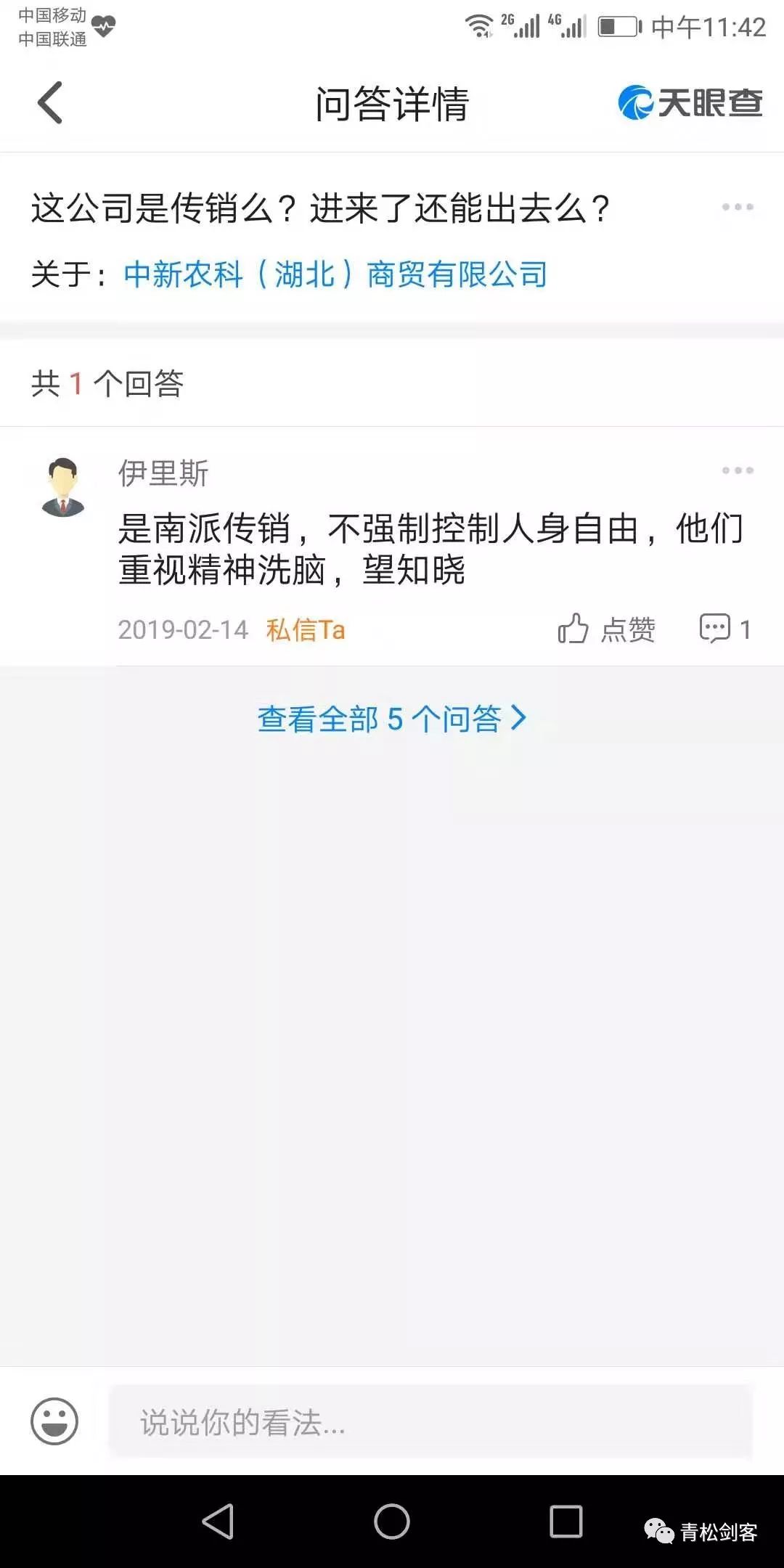The width and height of the screenshot is (784, 1568).
Task: Tap 私信Ta to message 伊里斯
Action: pyautogui.click(x=305, y=629)
